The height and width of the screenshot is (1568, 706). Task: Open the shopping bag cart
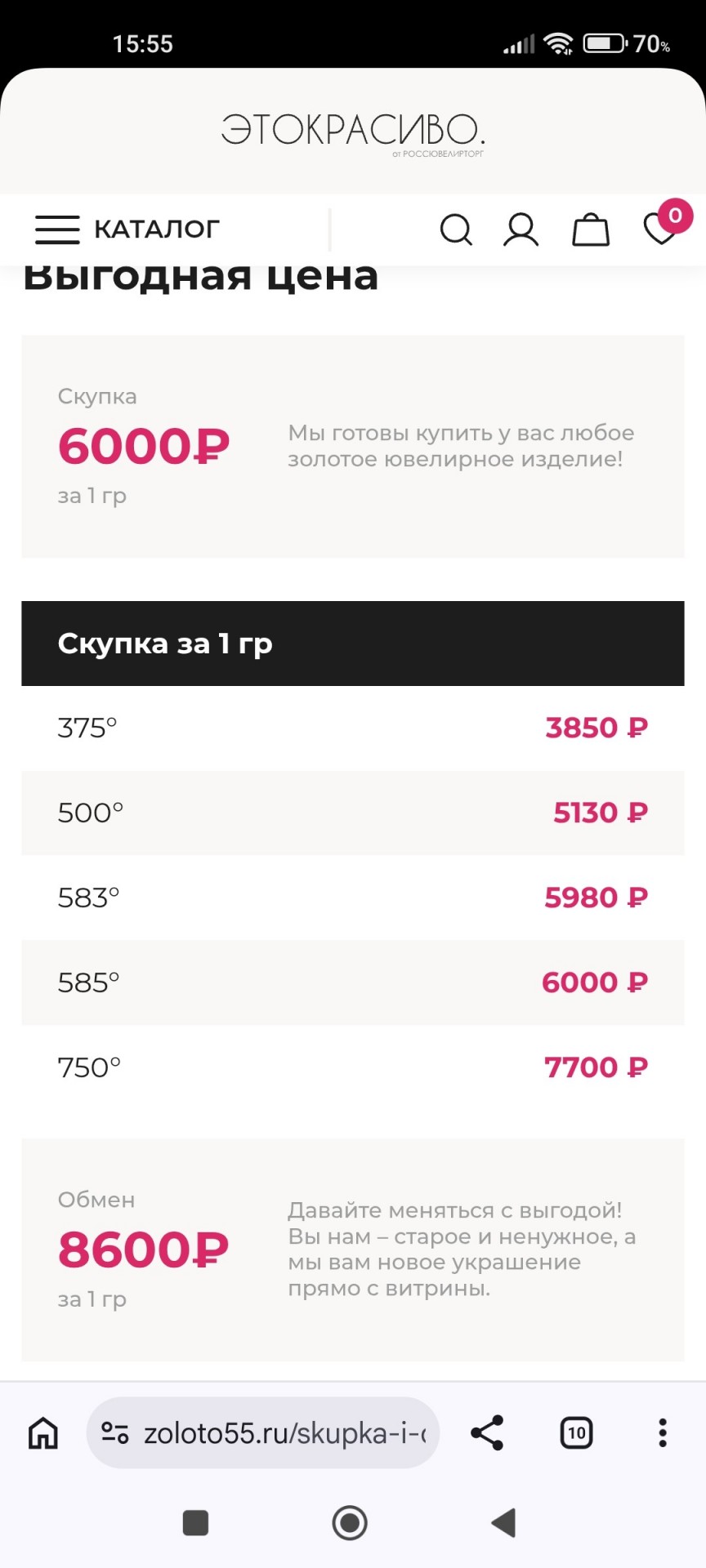coord(590,229)
